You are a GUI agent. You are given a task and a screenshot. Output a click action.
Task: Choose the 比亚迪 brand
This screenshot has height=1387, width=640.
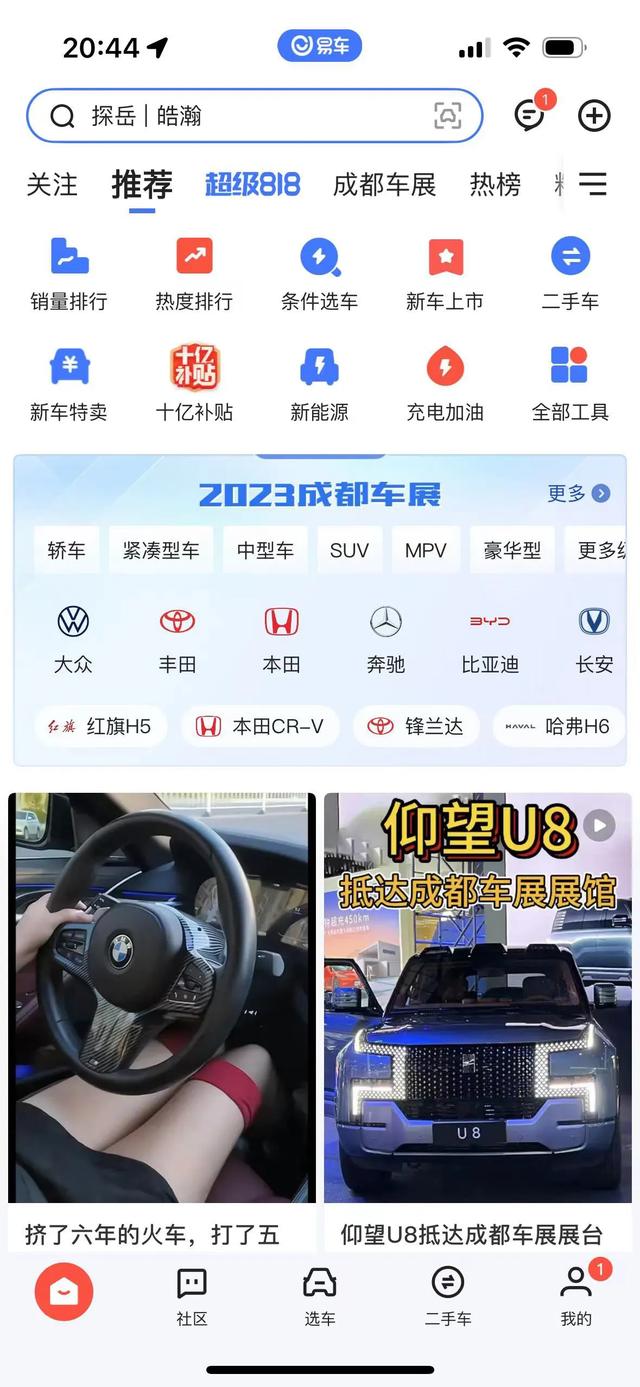[x=490, y=638]
